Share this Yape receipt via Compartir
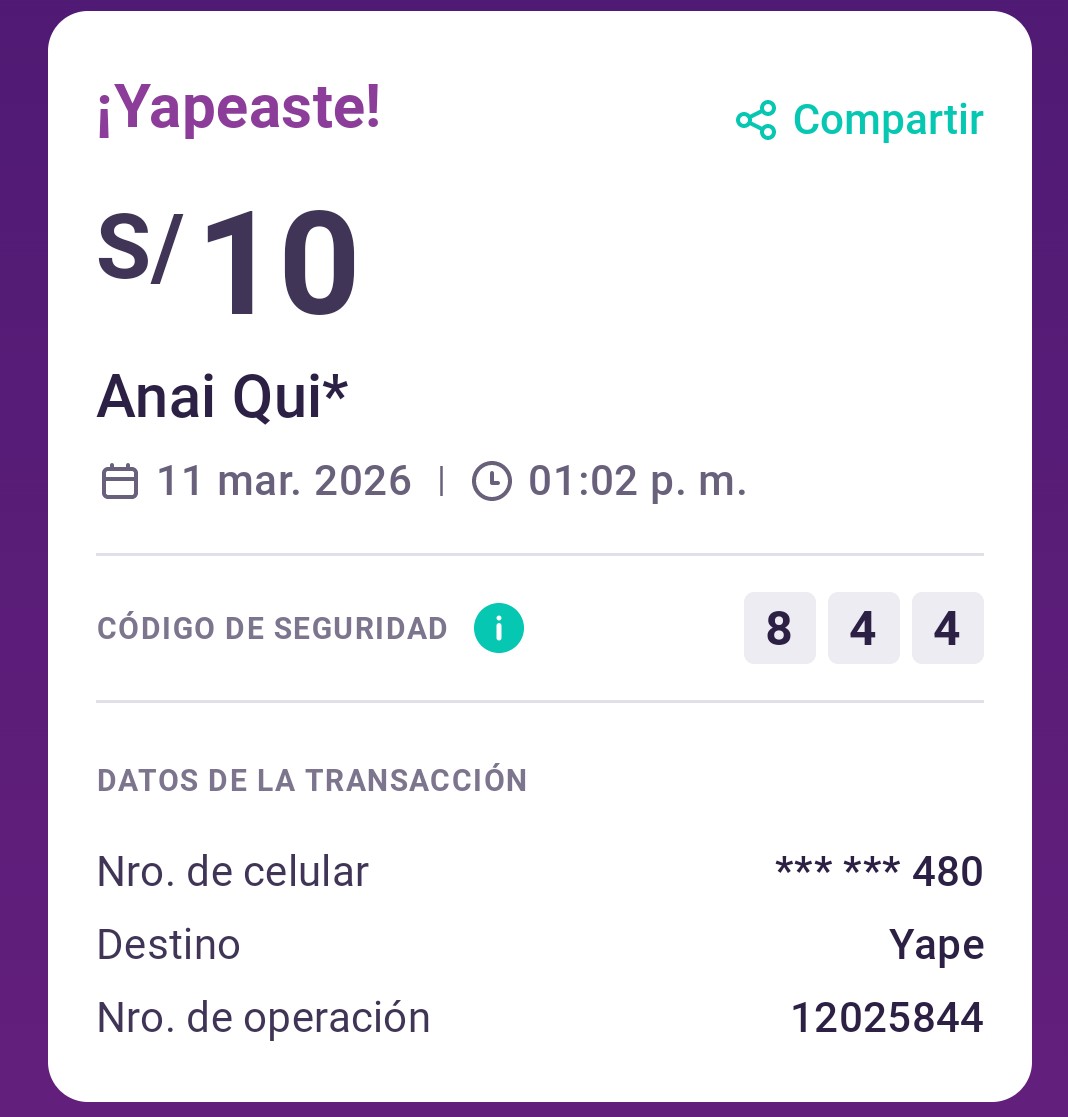The height and width of the screenshot is (1117, 1068). tap(860, 120)
